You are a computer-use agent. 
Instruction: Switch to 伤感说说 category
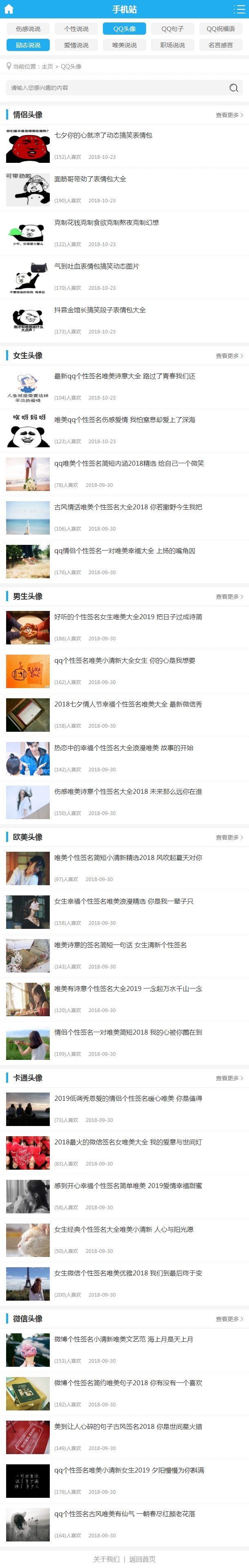click(x=28, y=29)
